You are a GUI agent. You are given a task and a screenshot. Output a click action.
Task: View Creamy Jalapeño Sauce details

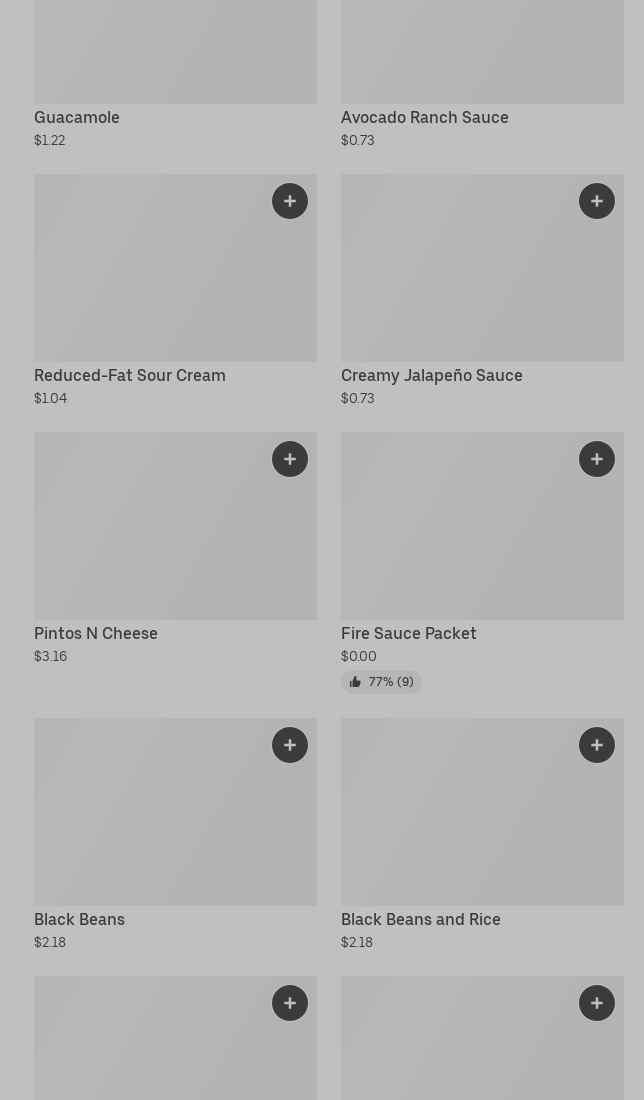[431, 376]
